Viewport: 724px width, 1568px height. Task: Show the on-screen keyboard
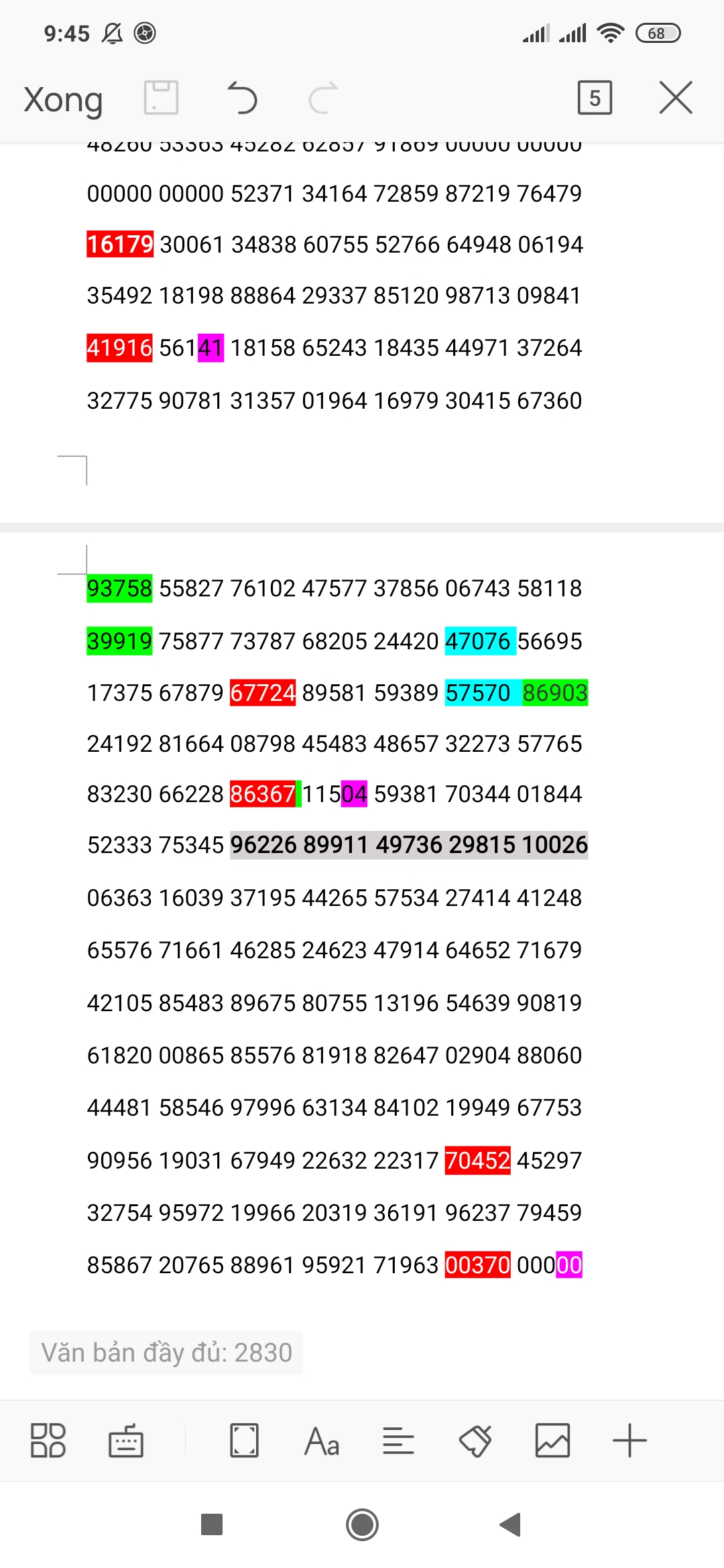point(126,1440)
